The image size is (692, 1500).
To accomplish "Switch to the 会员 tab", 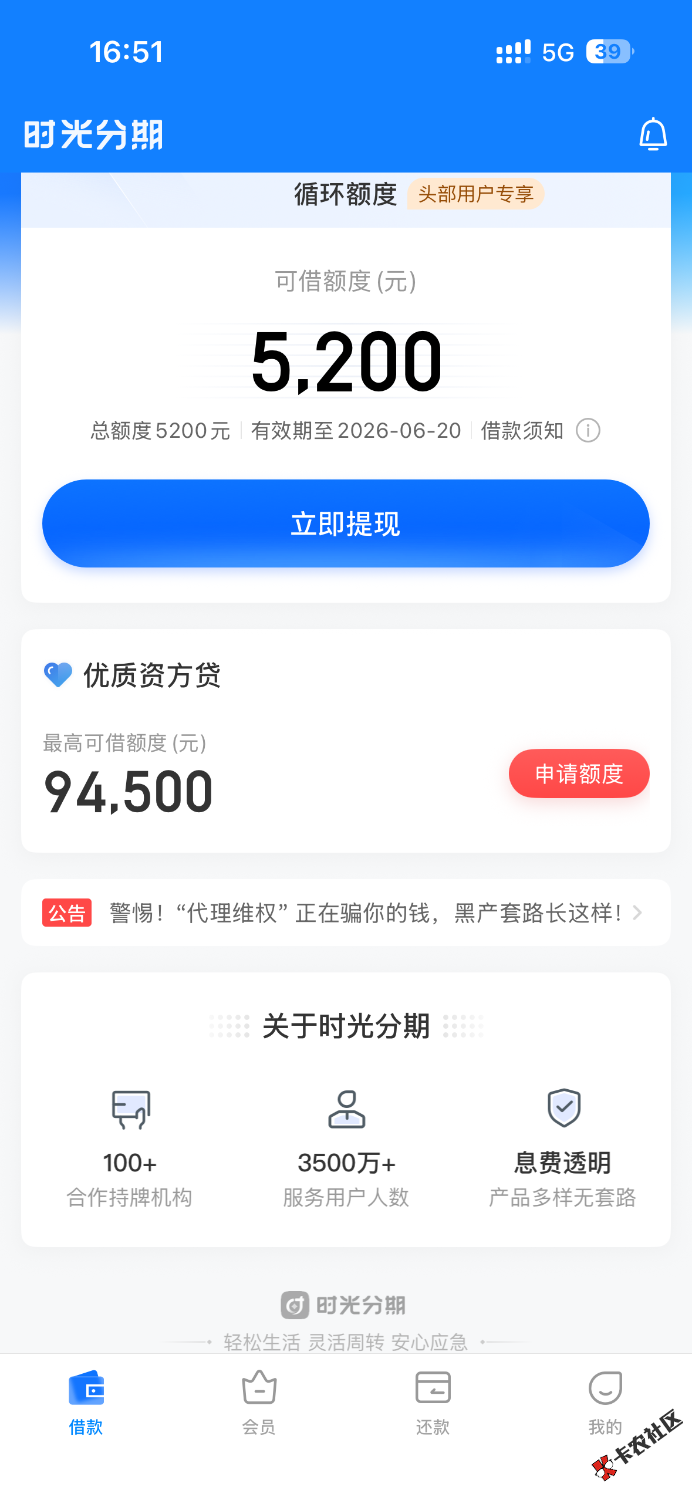I will pos(259,1402).
